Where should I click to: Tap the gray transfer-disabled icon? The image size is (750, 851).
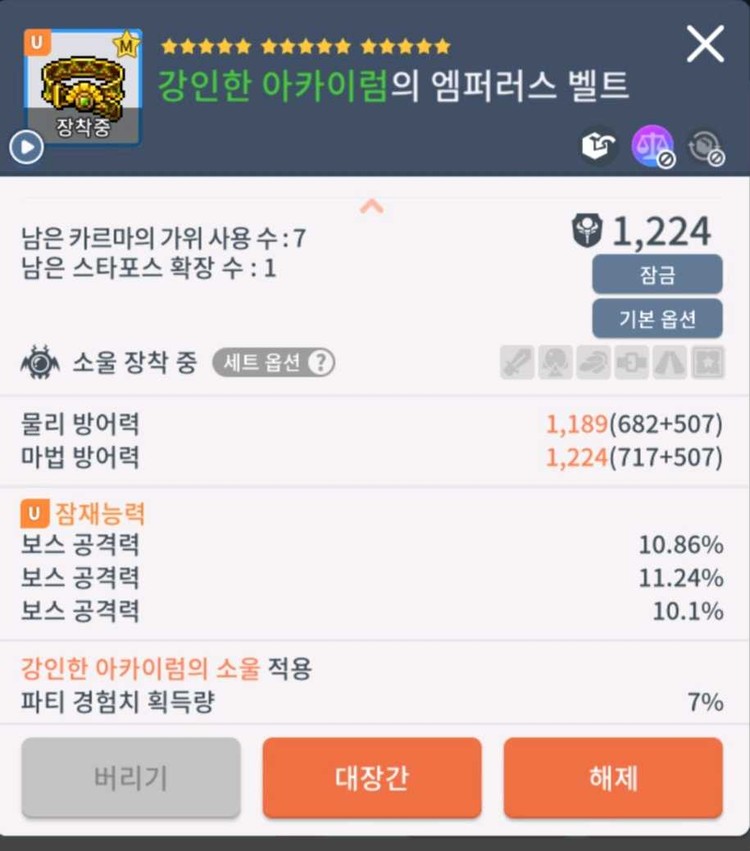pos(706,148)
